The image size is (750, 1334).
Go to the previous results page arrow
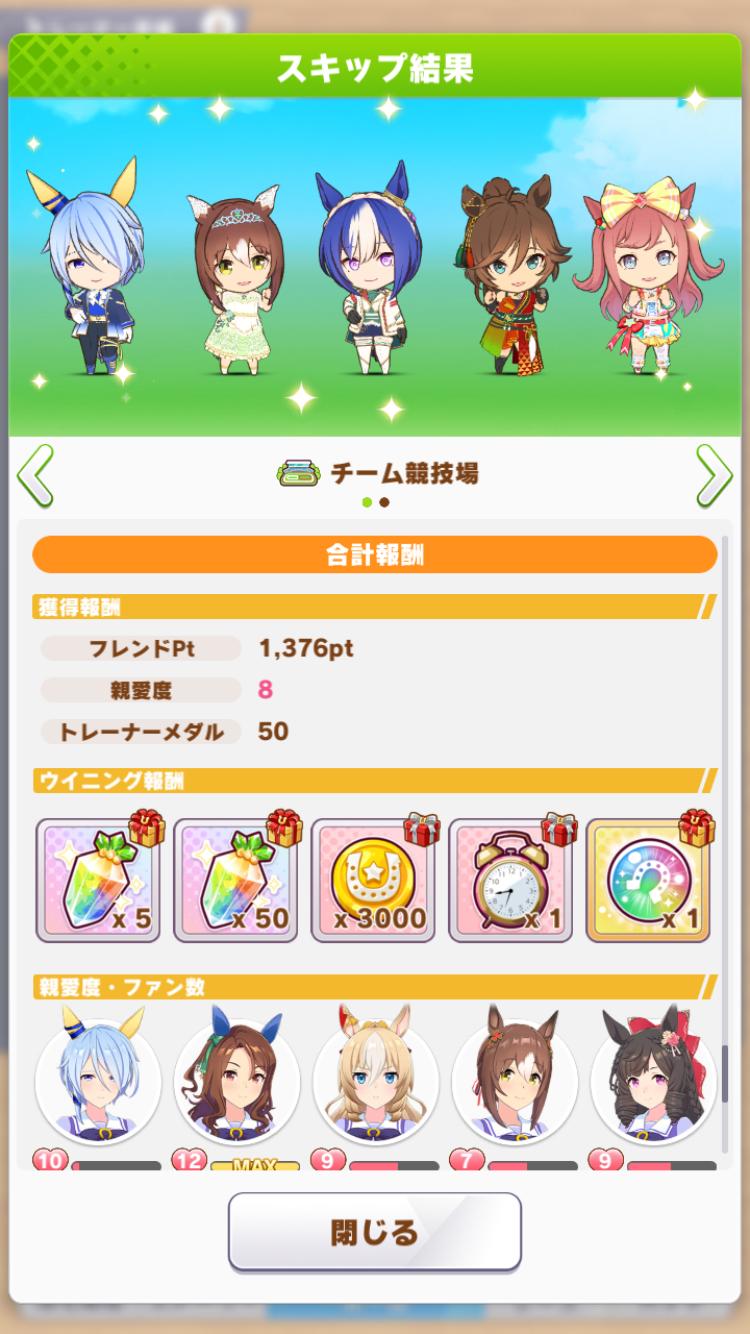coord(35,476)
